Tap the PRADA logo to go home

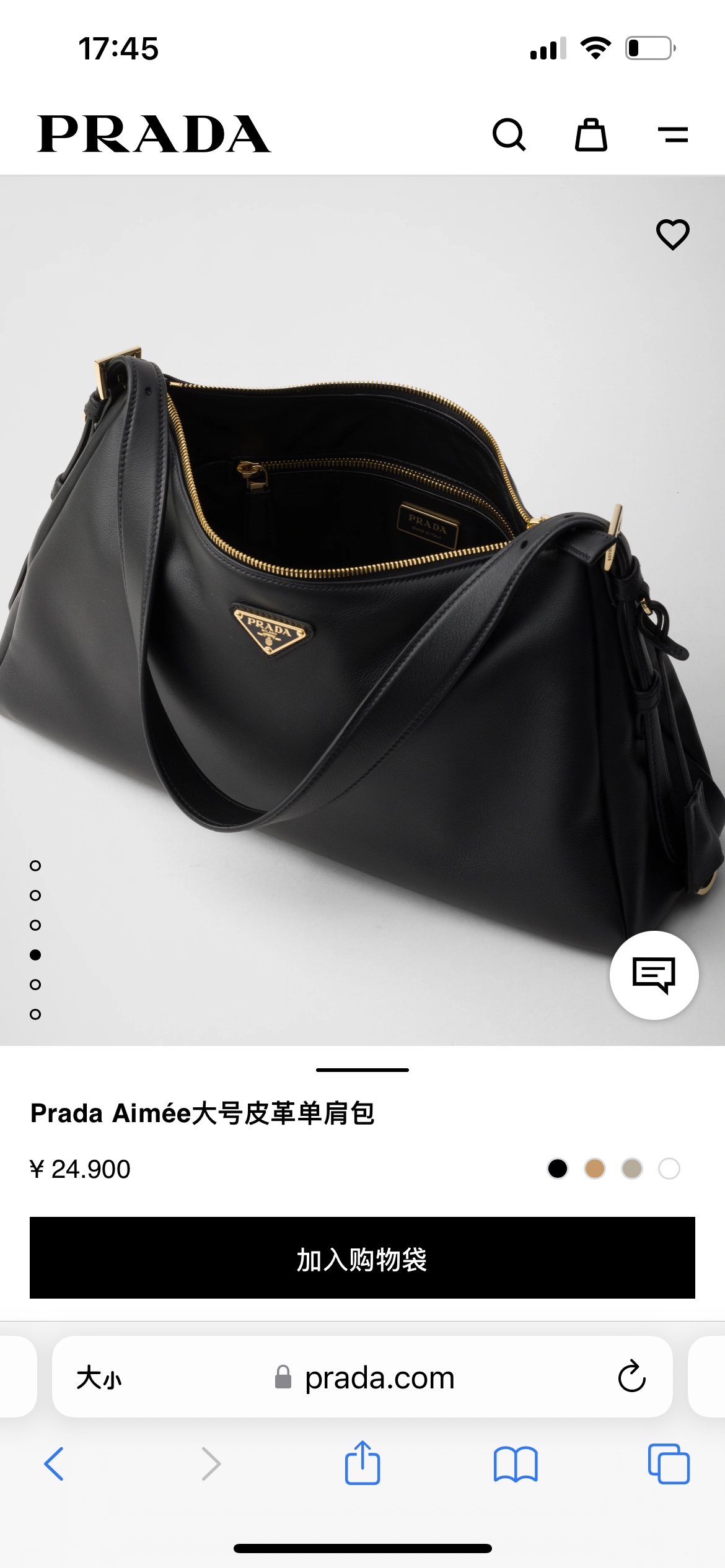(x=154, y=134)
